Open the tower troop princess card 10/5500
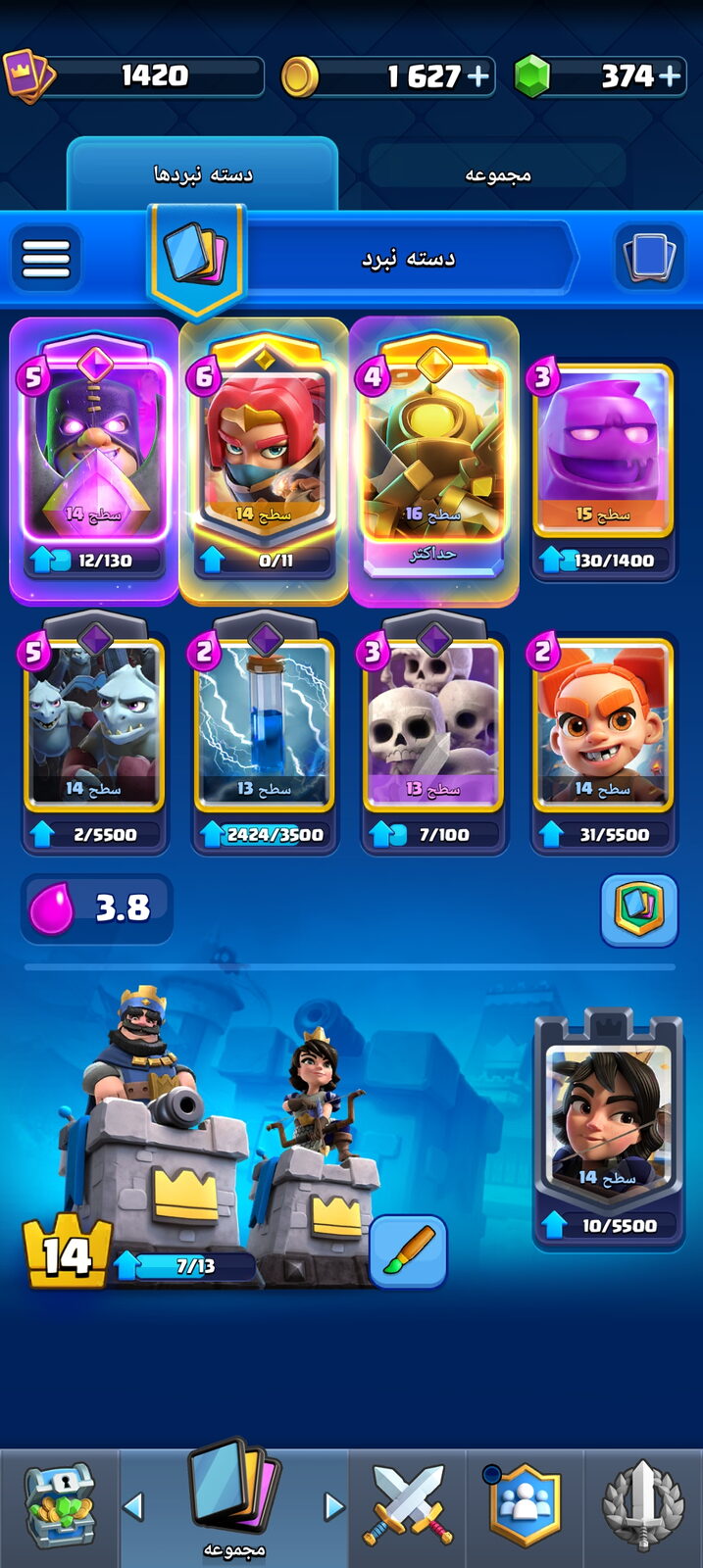The height and width of the screenshot is (1568, 703). (x=608, y=1132)
